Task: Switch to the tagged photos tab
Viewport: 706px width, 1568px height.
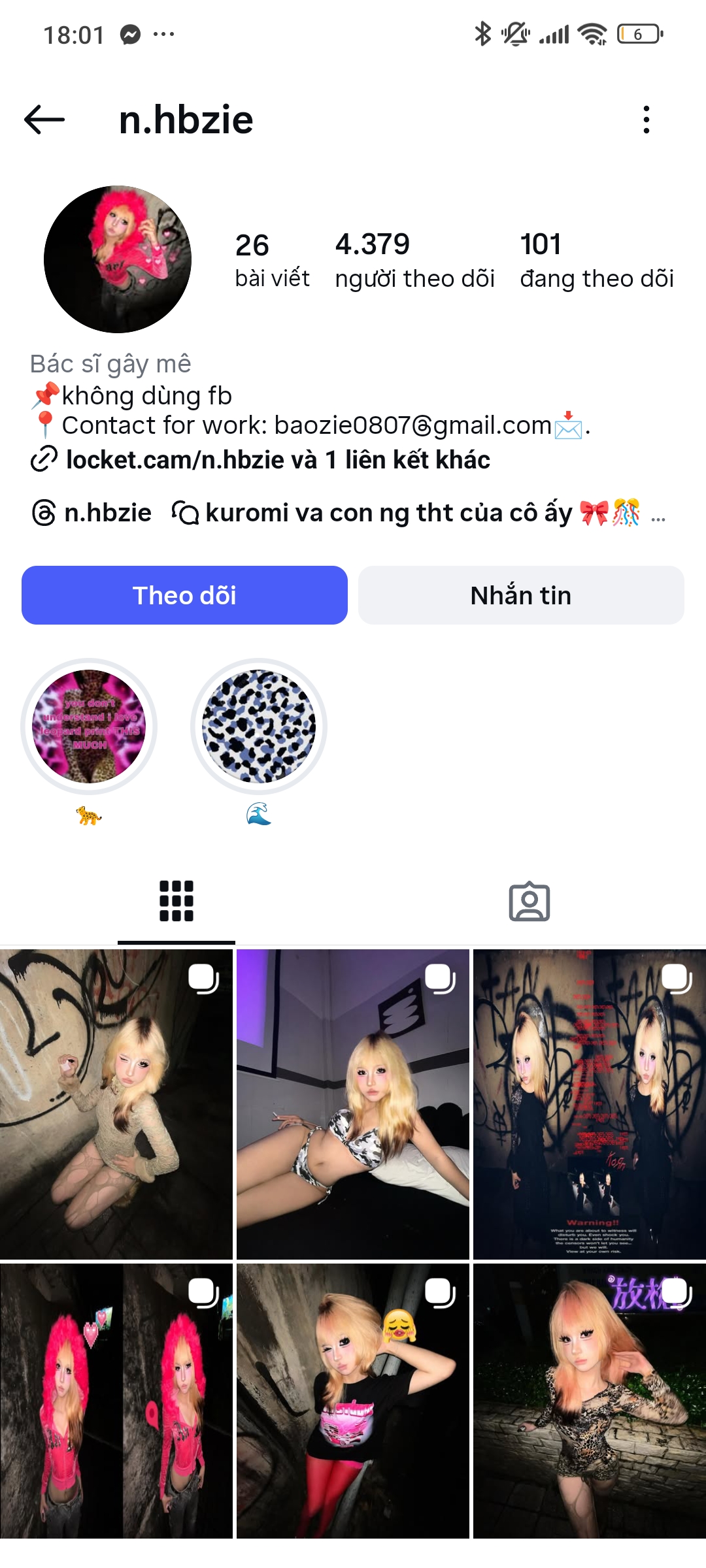Action: (x=529, y=902)
